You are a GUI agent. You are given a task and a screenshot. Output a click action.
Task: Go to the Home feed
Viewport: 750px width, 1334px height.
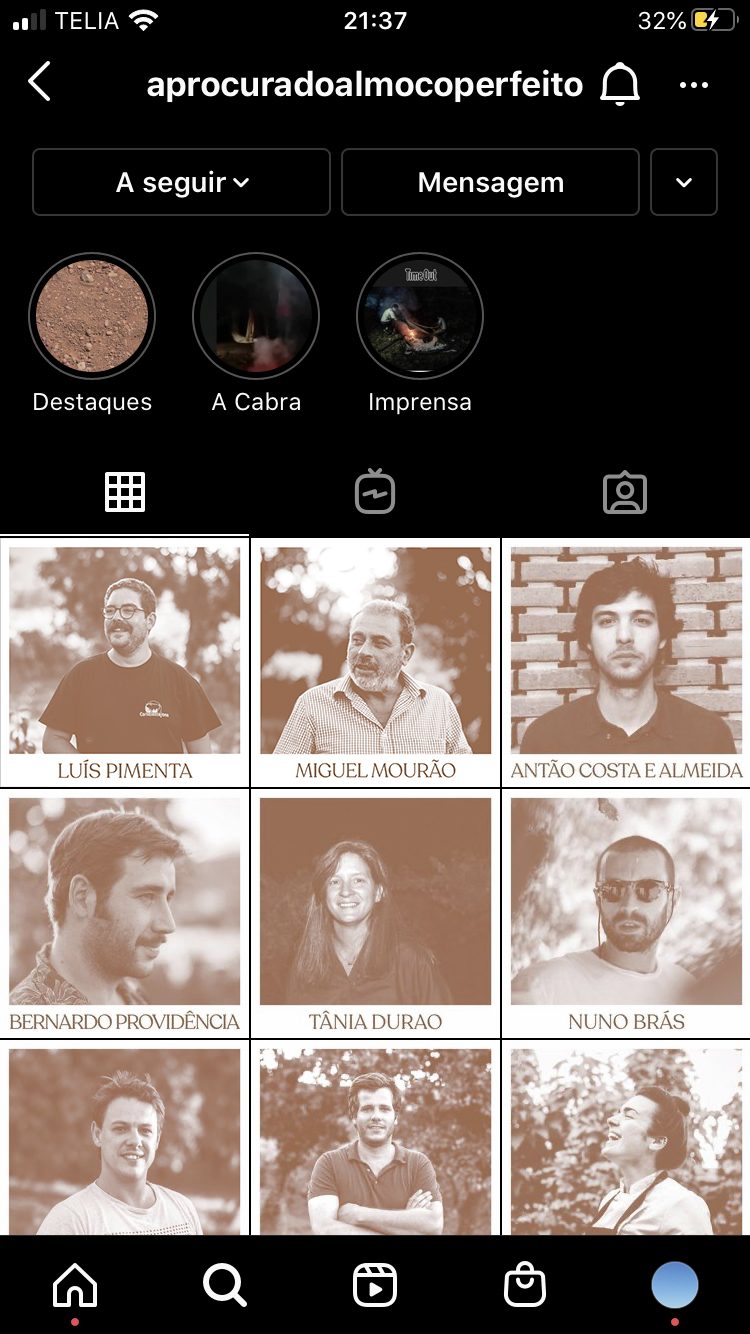75,1285
